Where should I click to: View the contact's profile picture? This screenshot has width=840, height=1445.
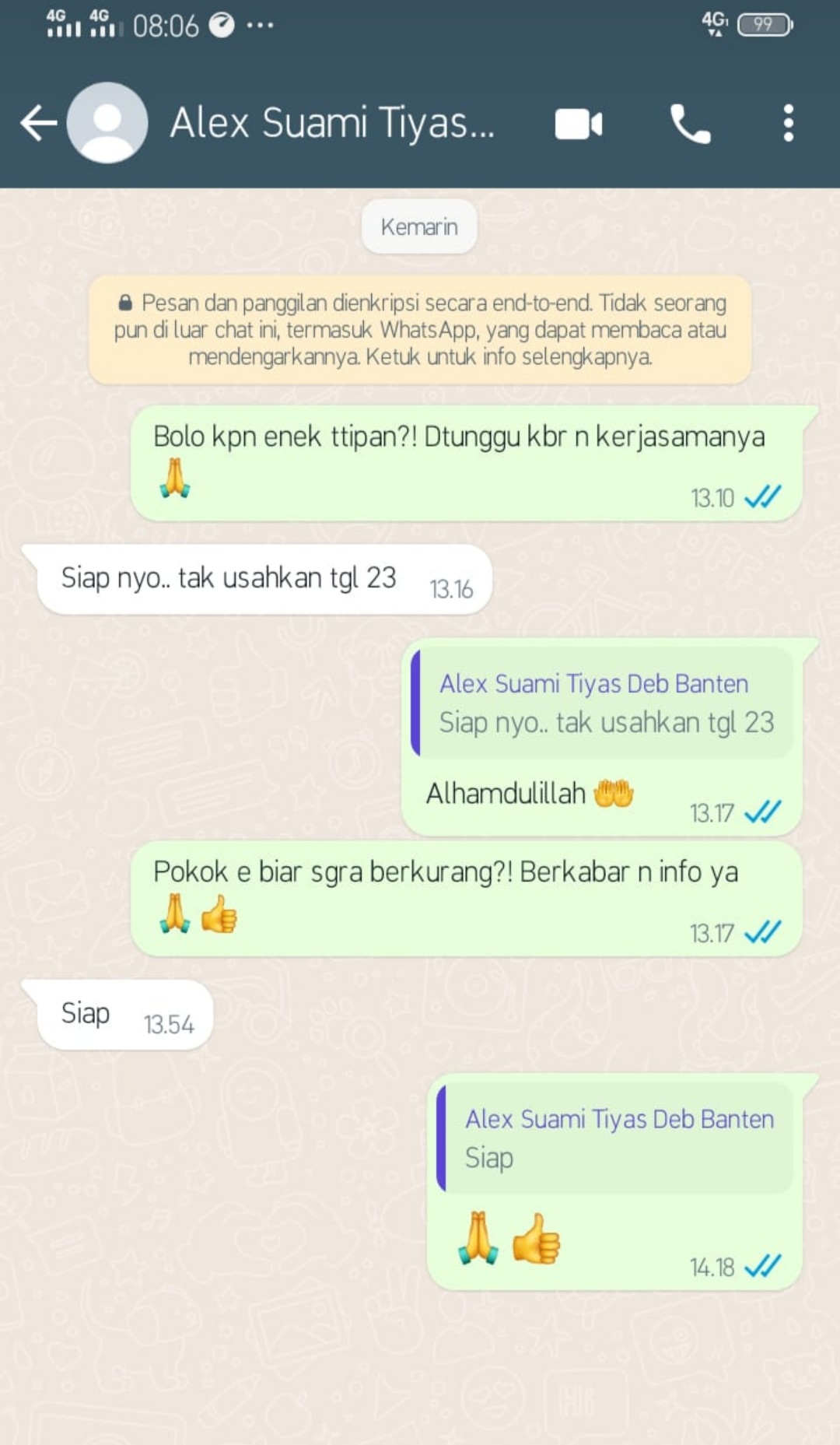[x=107, y=123]
